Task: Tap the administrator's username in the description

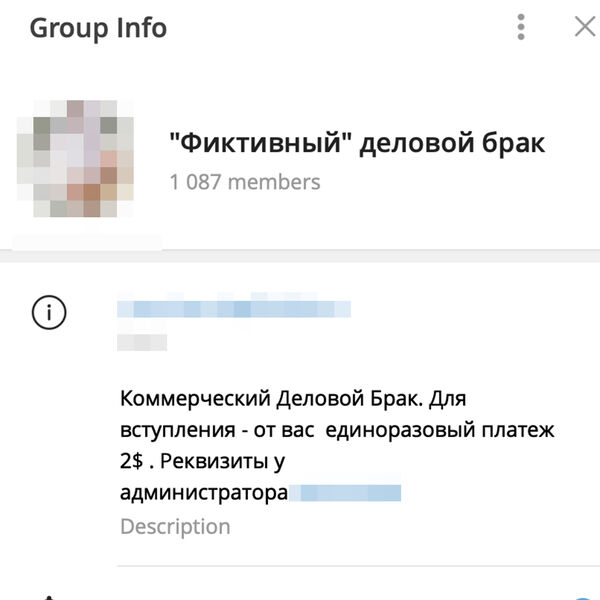Action: pos(345,493)
